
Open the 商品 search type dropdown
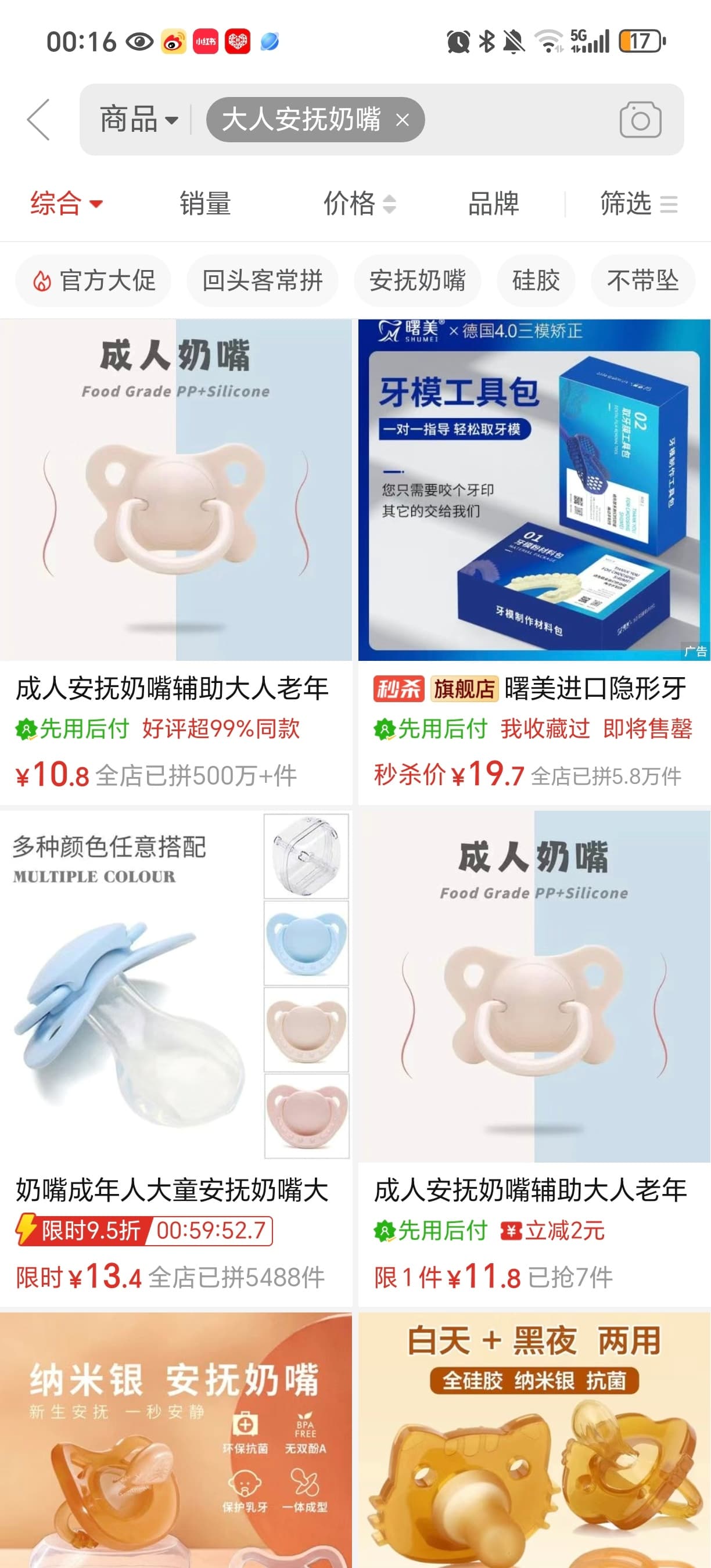139,119
